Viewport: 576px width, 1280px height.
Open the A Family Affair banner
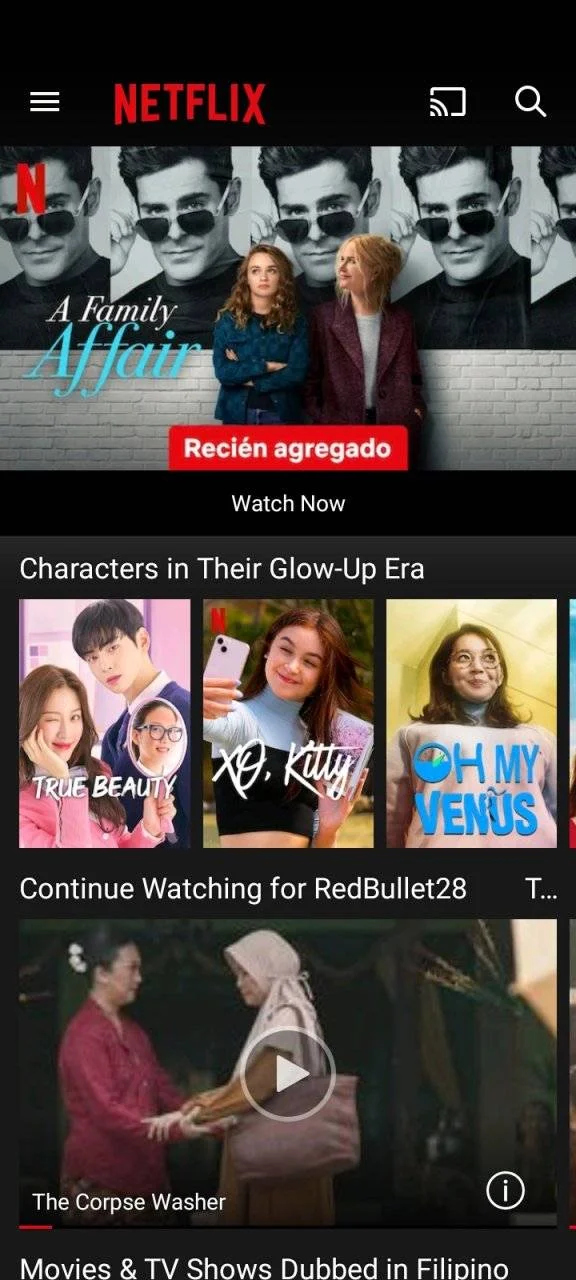(288, 308)
